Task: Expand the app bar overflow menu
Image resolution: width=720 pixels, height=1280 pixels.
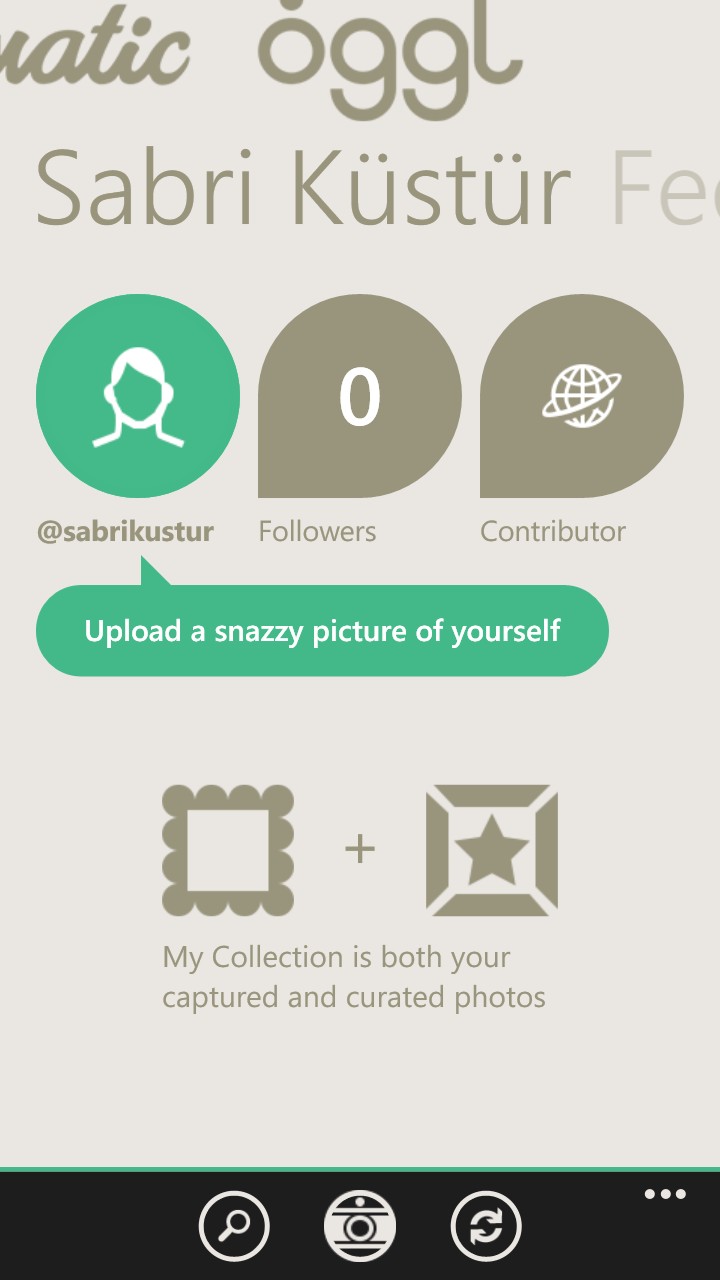Action: 665,1194
